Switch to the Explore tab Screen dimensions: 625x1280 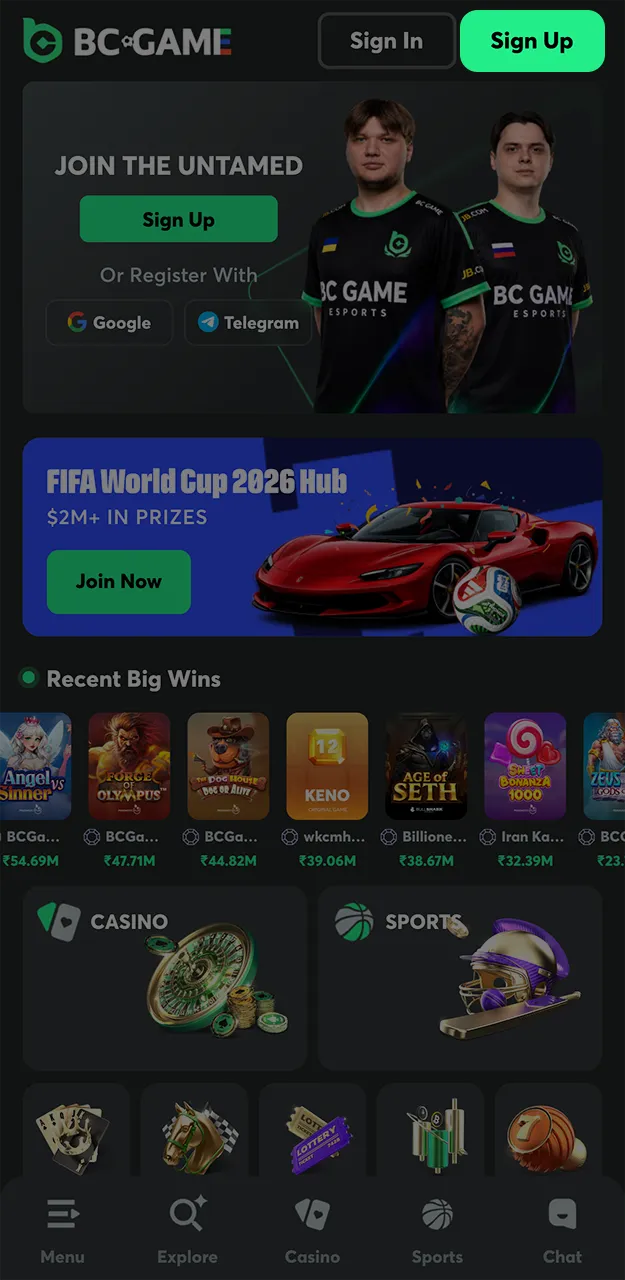click(x=187, y=1231)
